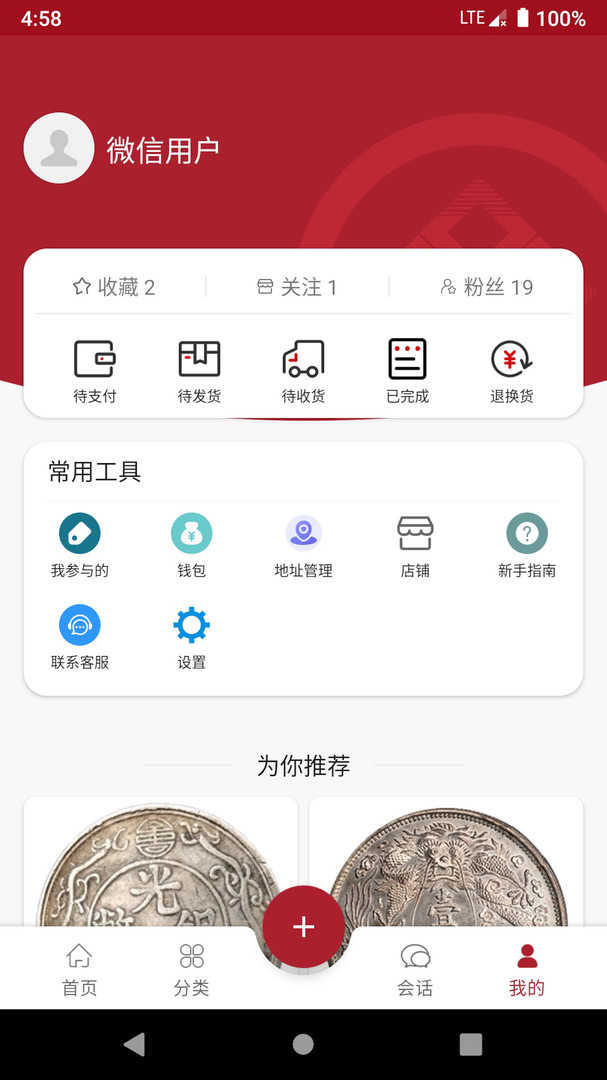
Task: Open 我参与的 participated items
Action: 80,546
